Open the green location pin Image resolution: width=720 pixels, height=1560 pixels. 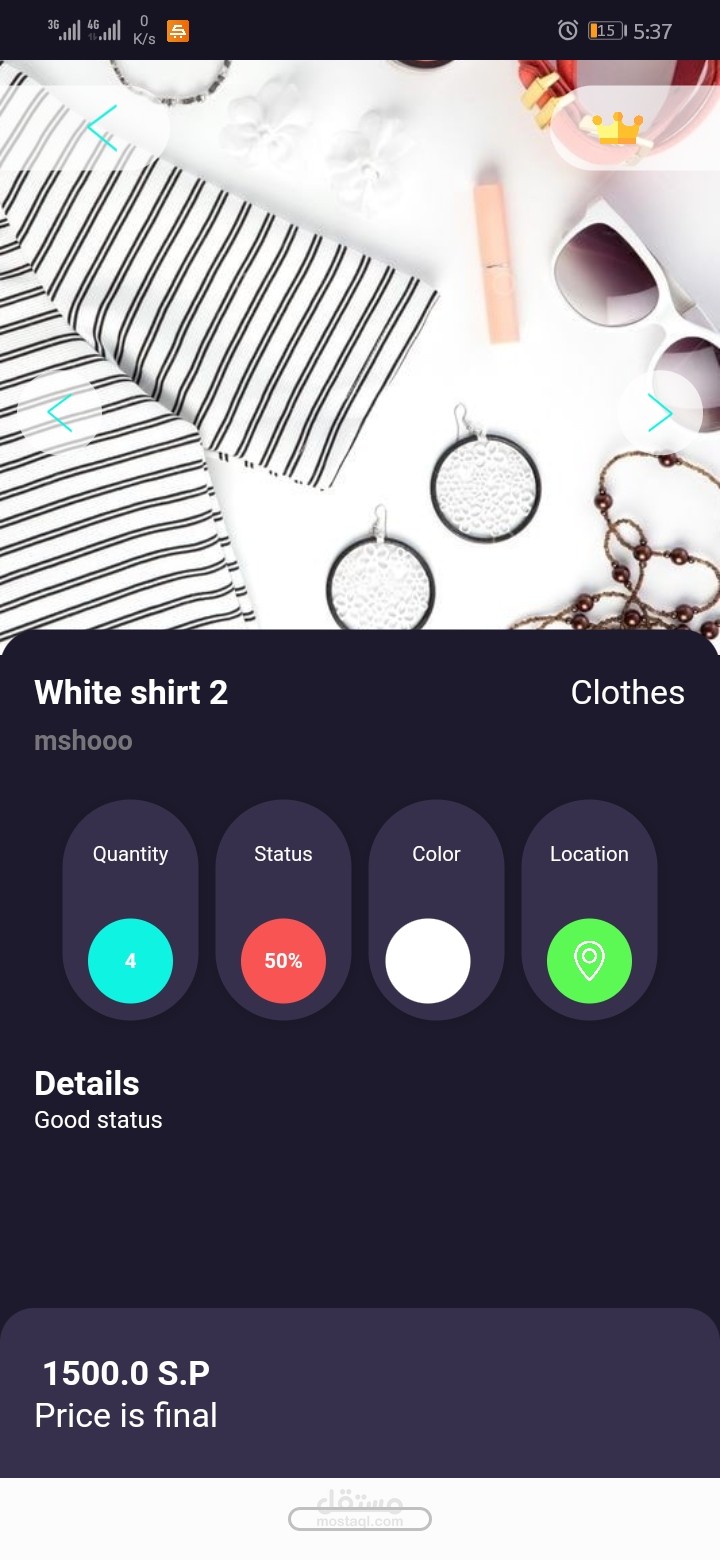click(x=589, y=960)
